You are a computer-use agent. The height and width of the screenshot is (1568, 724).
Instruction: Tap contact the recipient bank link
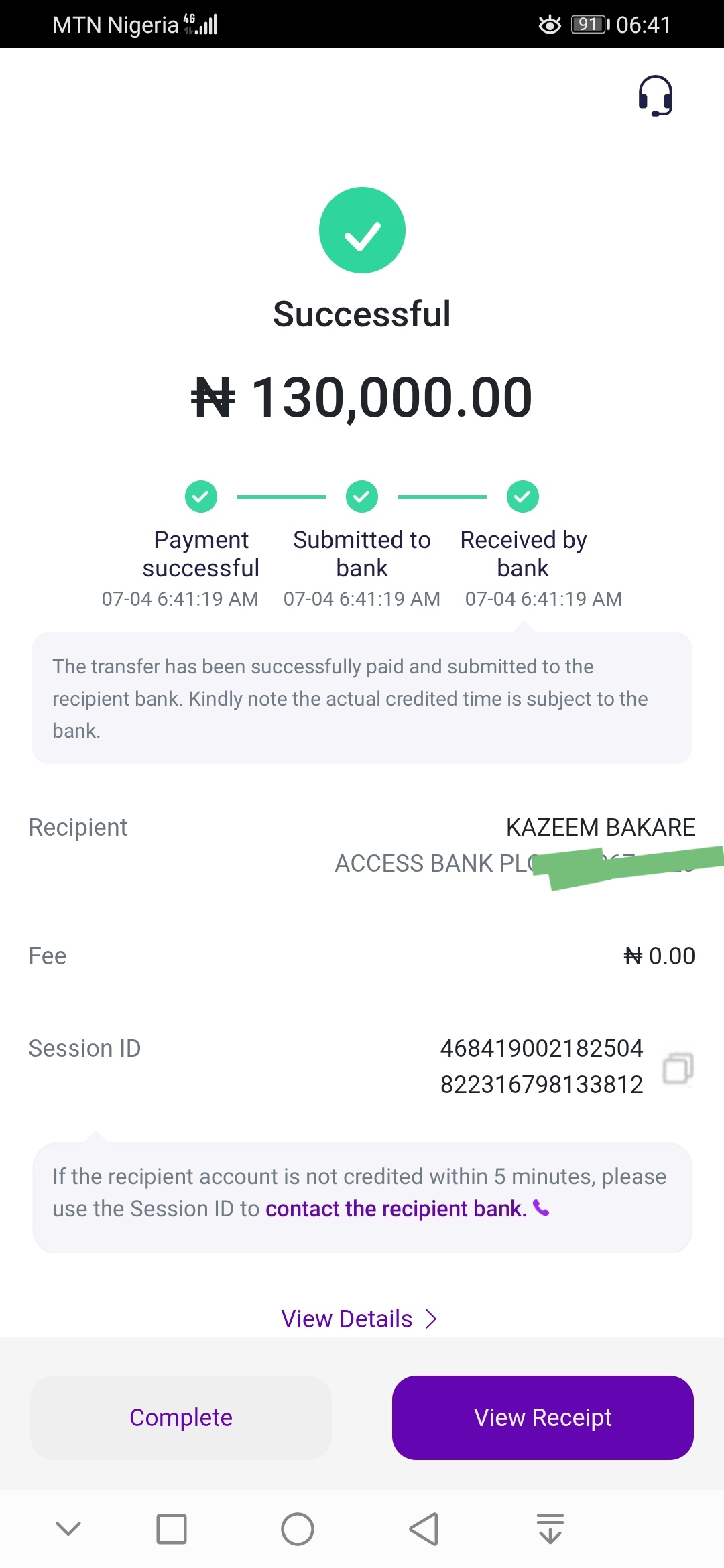(x=408, y=1208)
